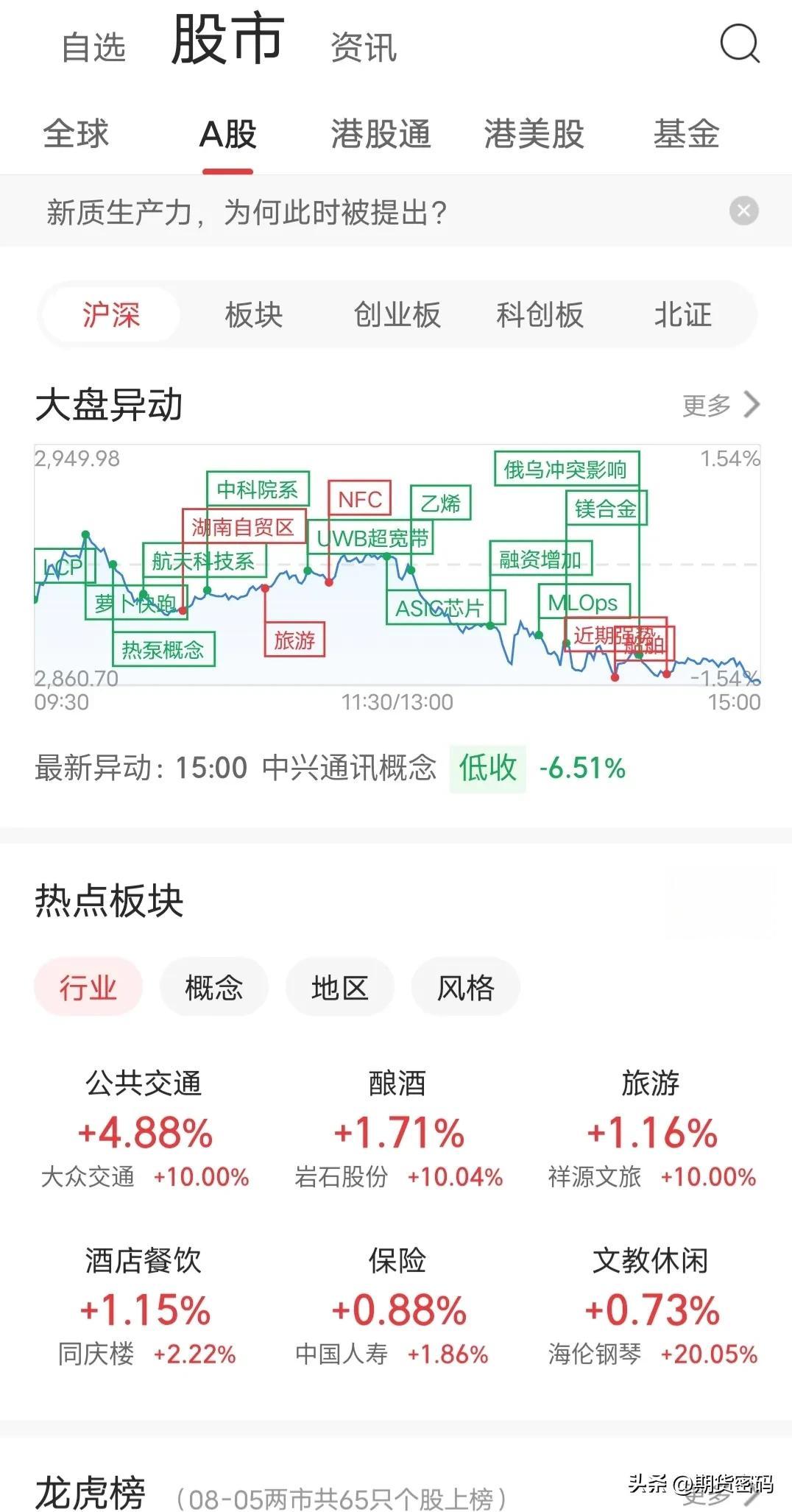Image resolution: width=792 pixels, height=1512 pixels.
Task: Show the 科创板 segment
Action: [x=540, y=315]
